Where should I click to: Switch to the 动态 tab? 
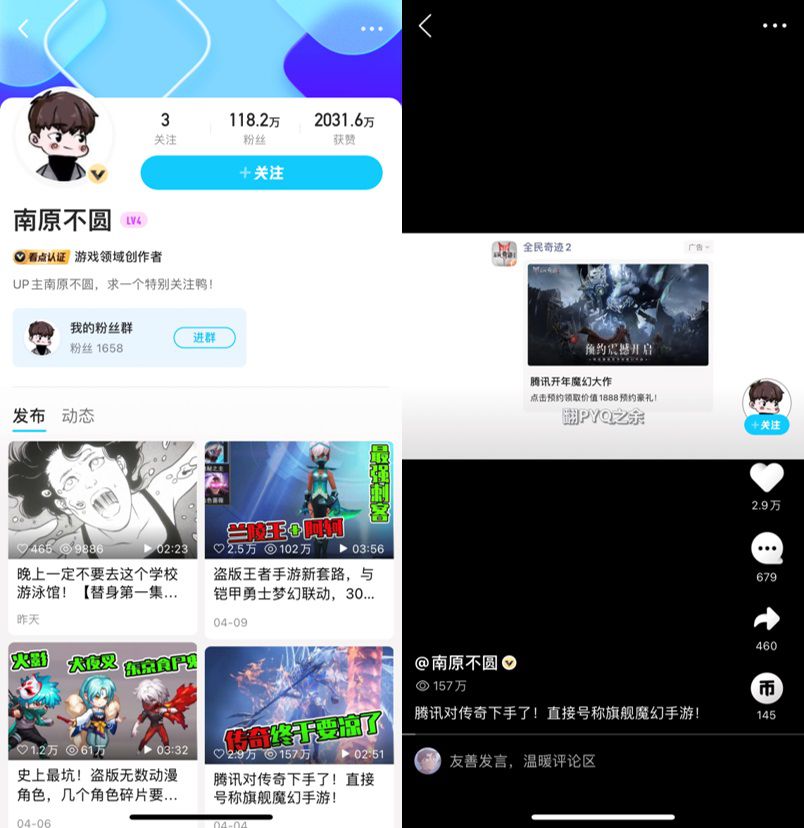(x=78, y=416)
